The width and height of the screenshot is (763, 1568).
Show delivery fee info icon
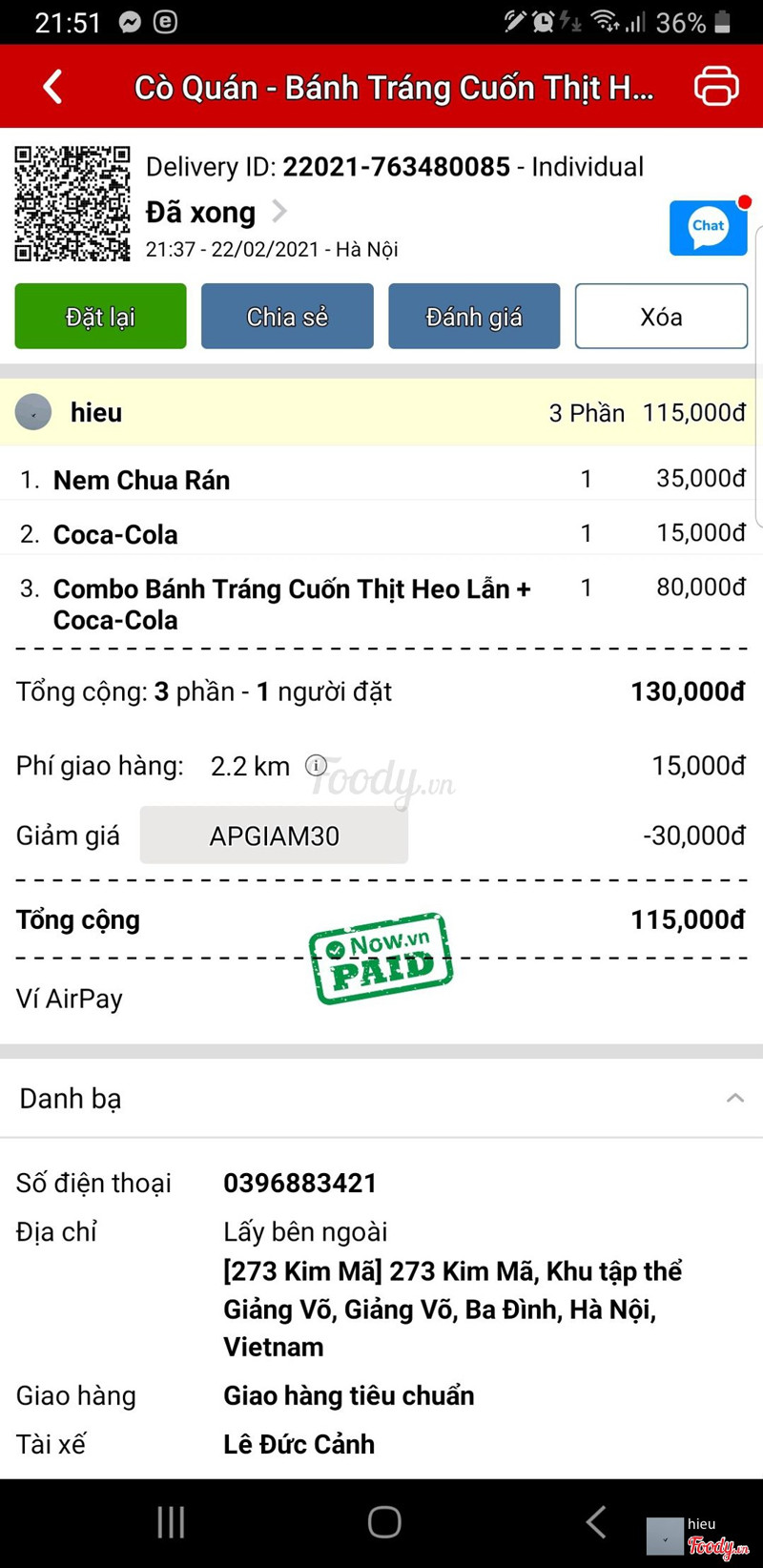pos(316,765)
